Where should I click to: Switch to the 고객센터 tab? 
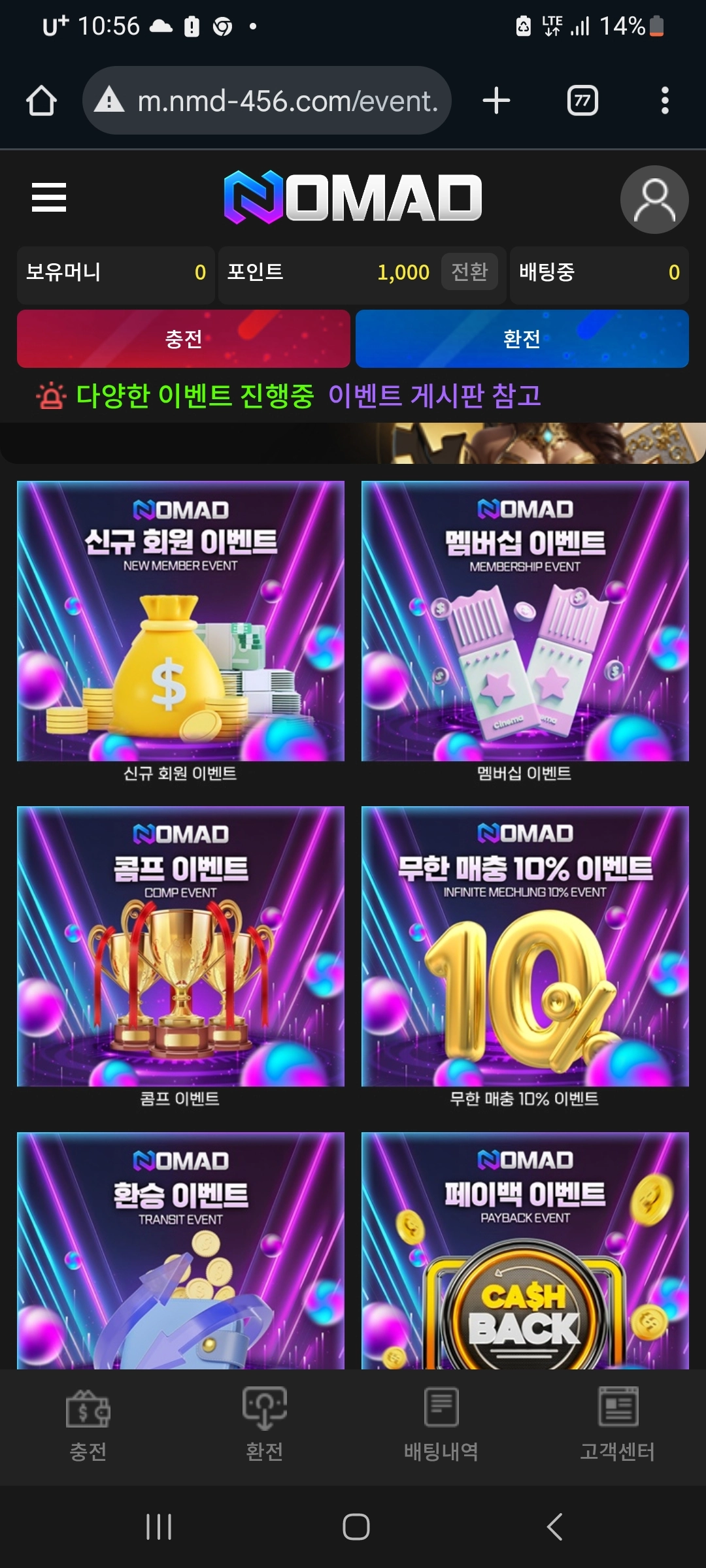coord(617,1424)
